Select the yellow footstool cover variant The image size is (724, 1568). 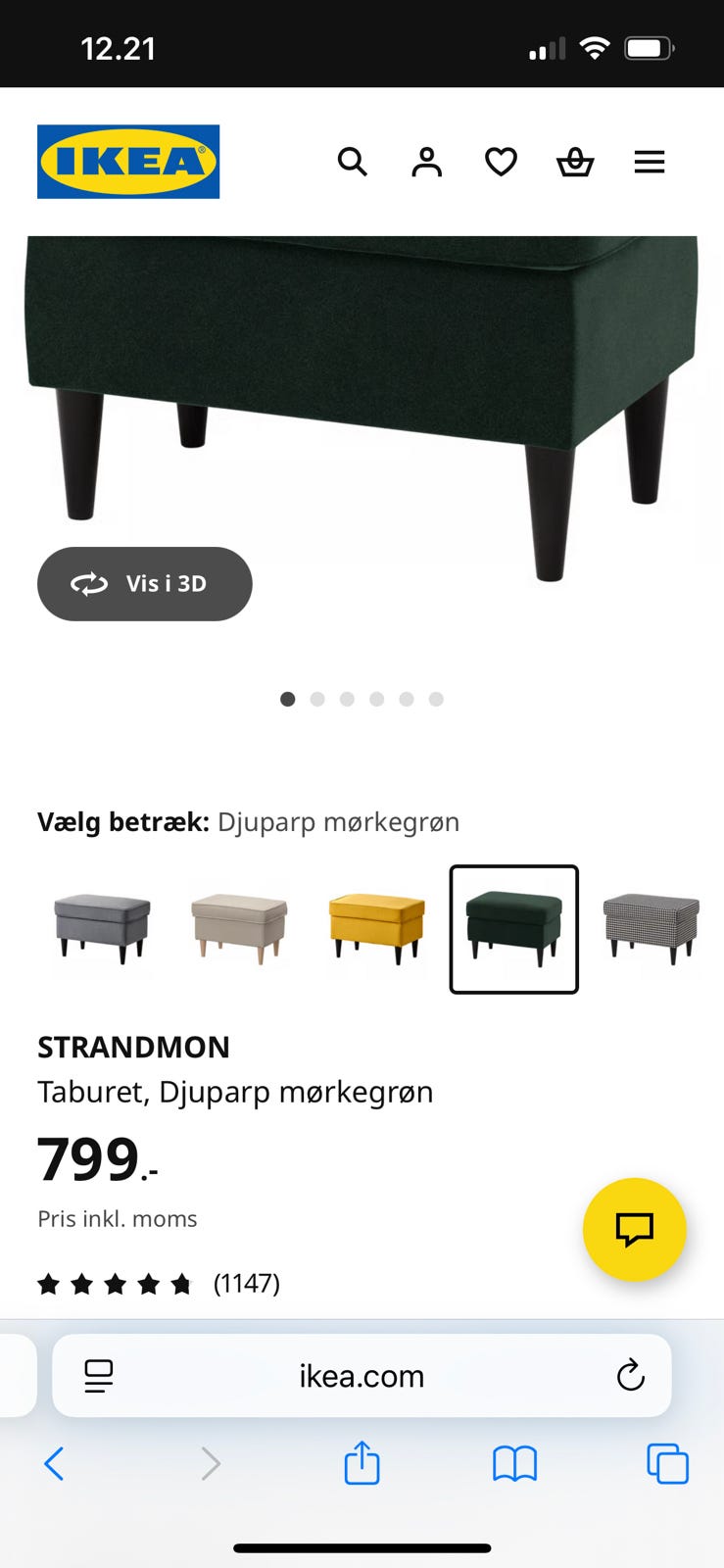376,927
